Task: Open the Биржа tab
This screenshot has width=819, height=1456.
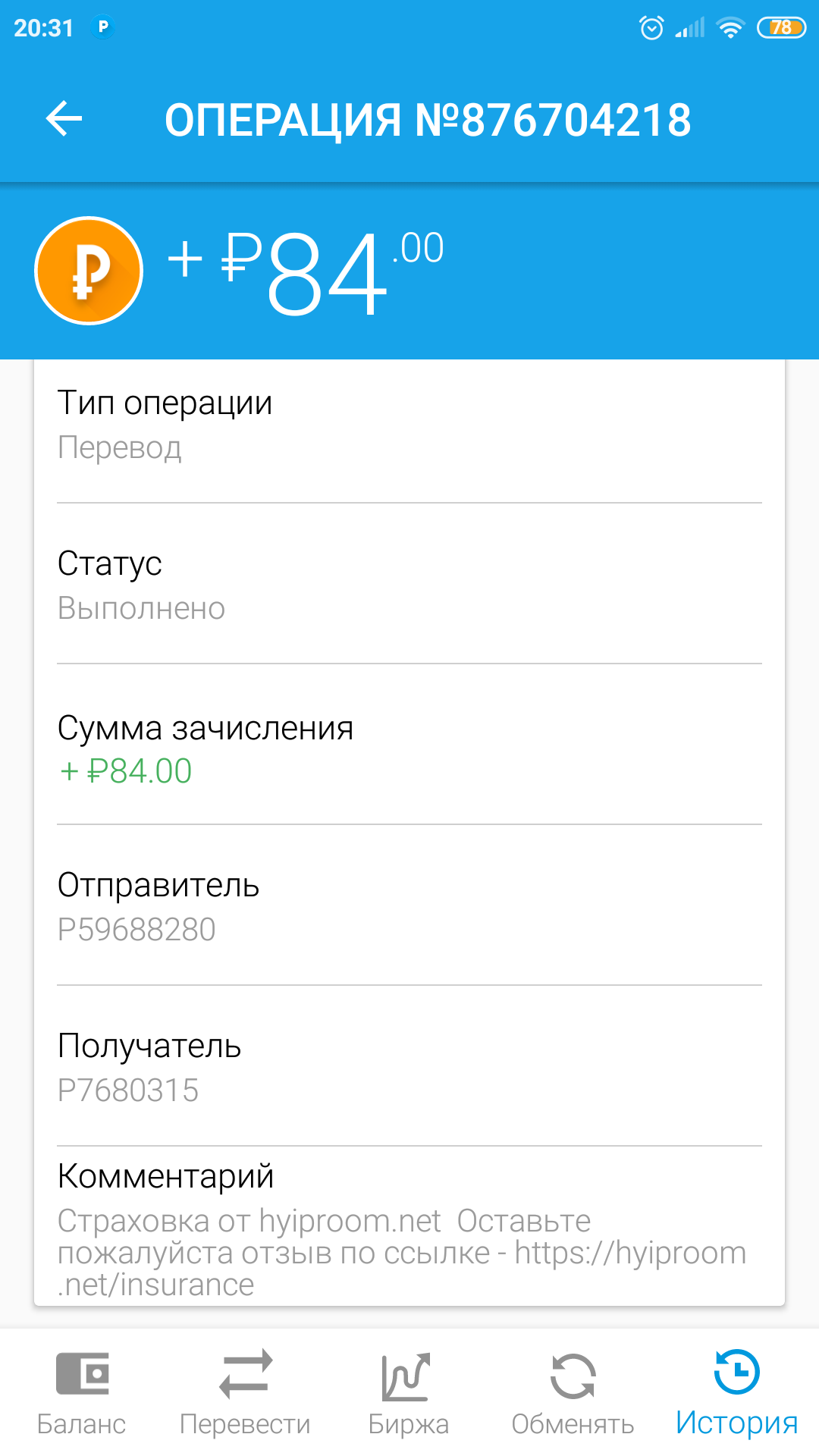Action: pos(409,1393)
